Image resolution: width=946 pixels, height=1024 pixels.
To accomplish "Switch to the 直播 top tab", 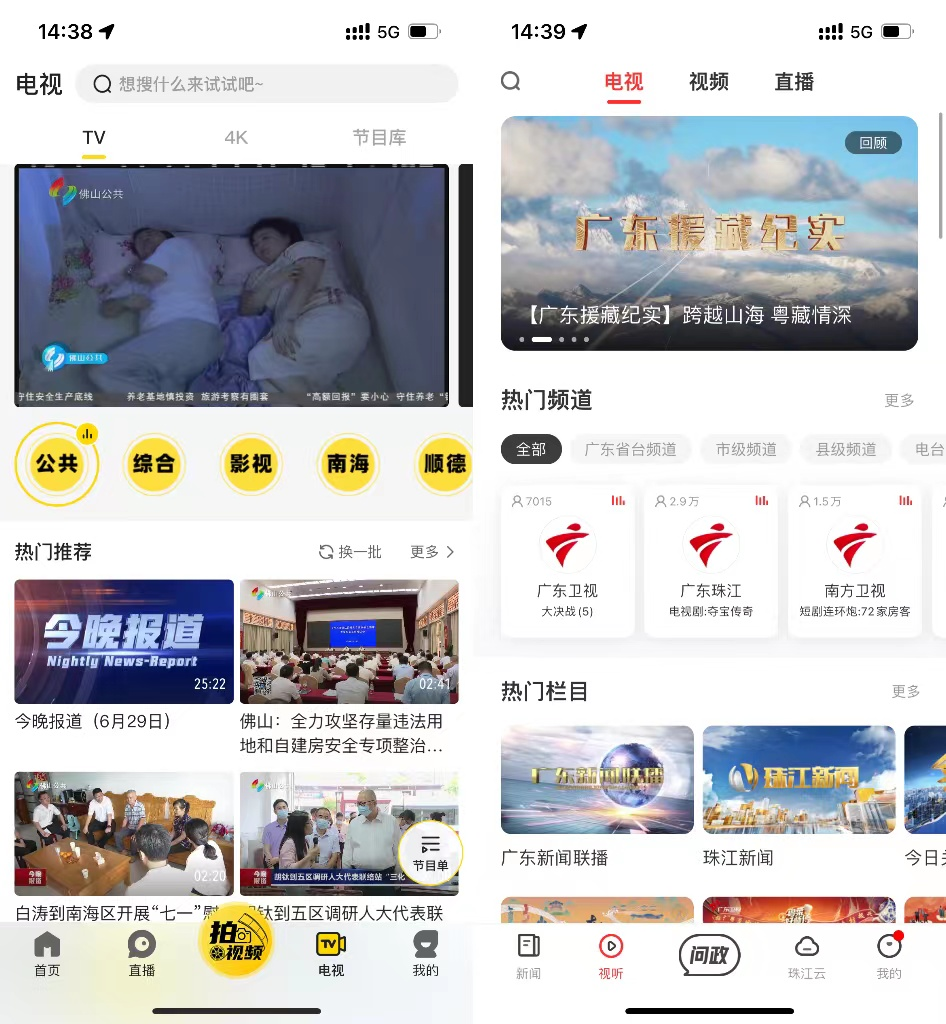I will tap(794, 82).
